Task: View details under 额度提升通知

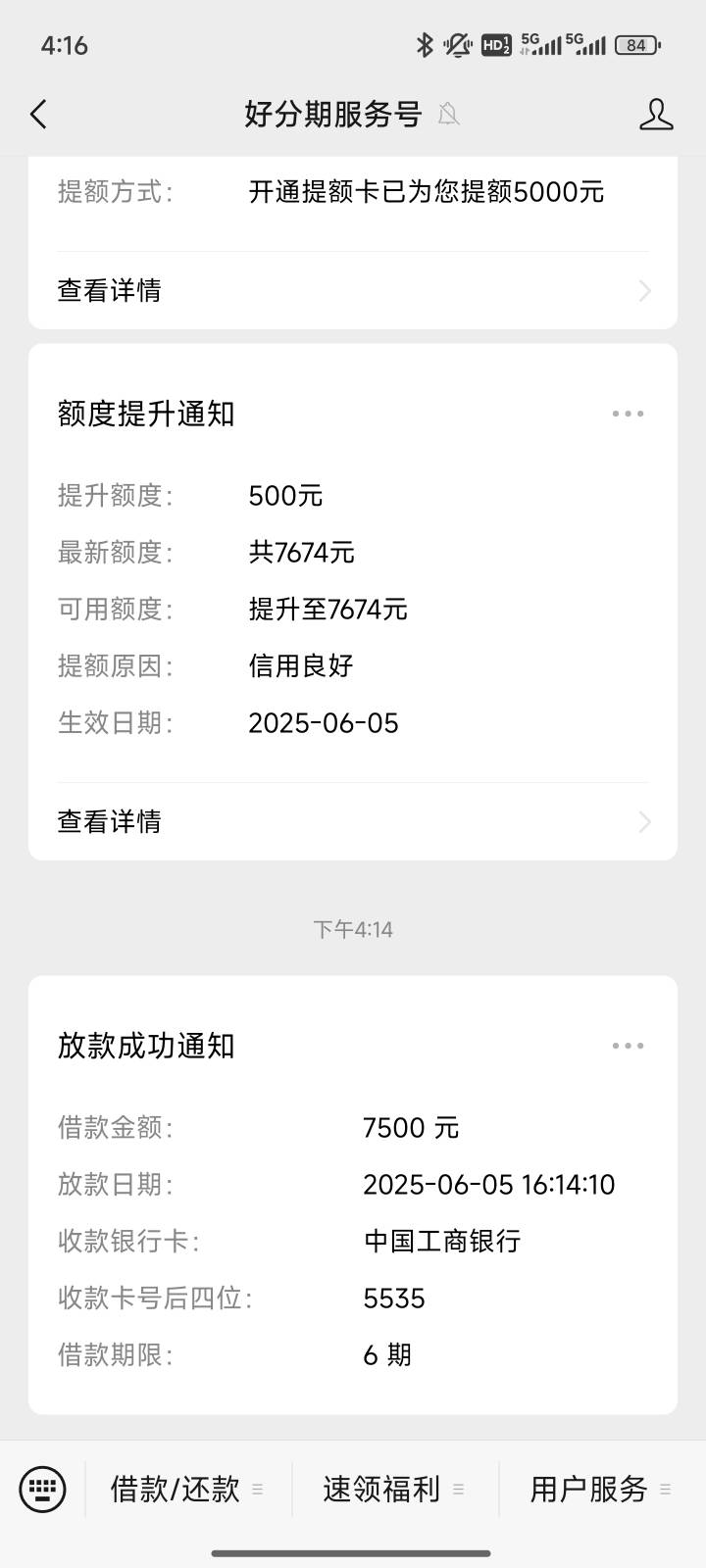Action: (353, 821)
